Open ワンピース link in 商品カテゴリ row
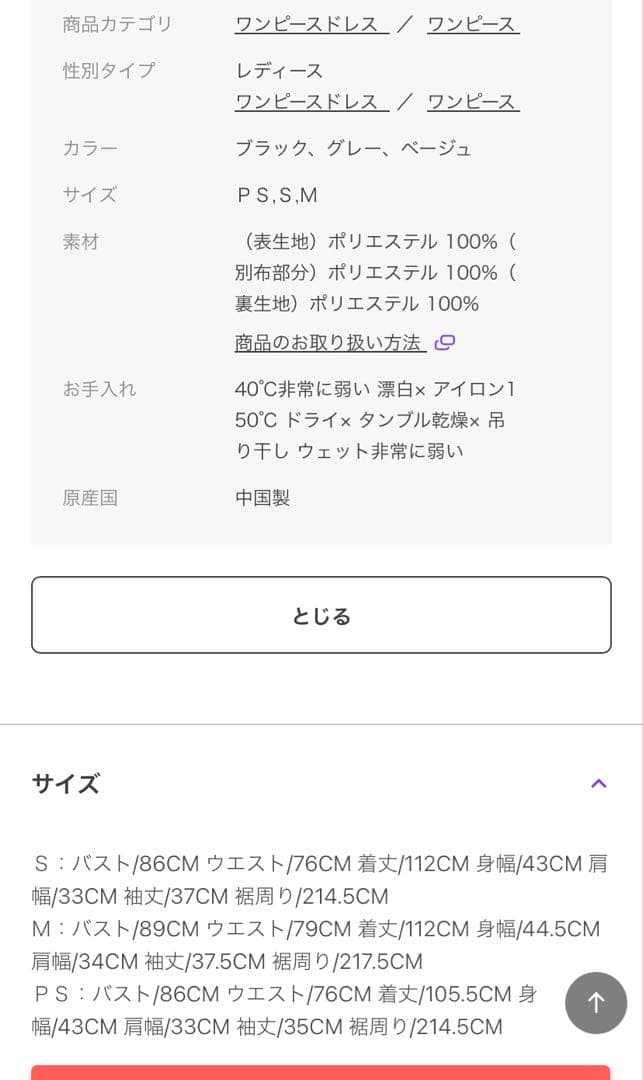This screenshot has width=643, height=1080. 472,24
